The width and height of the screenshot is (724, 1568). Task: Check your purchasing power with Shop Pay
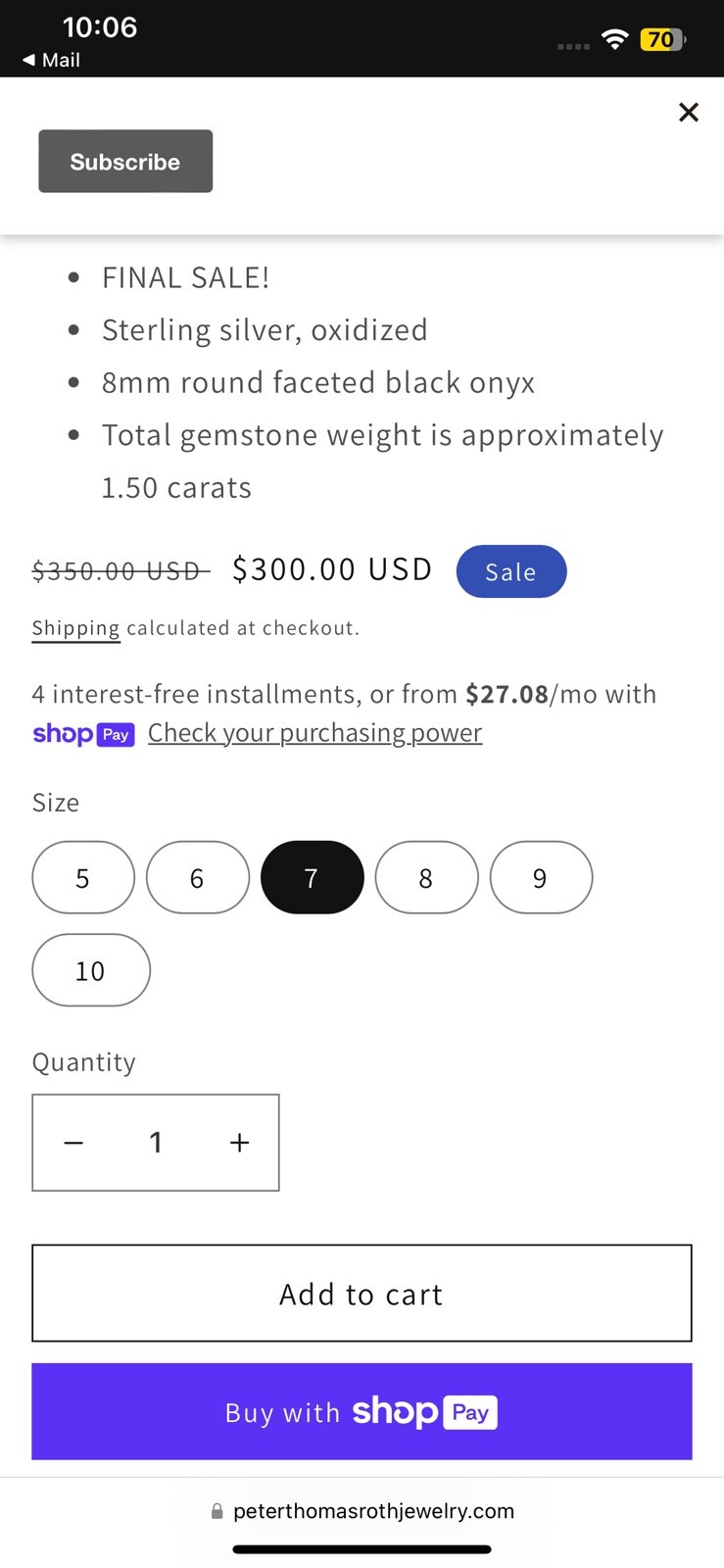tap(314, 733)
